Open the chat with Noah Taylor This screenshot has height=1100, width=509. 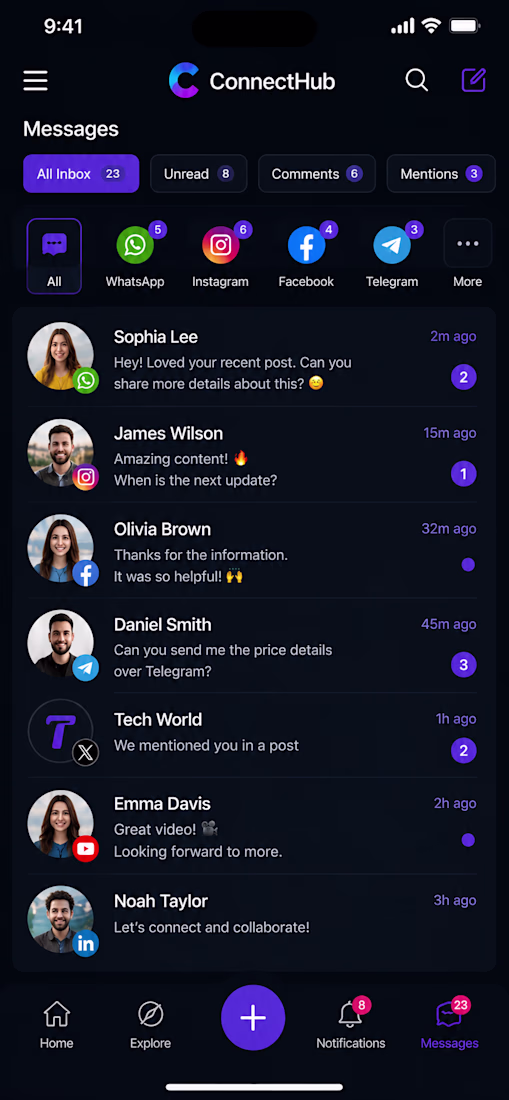click(x=252, y=921)
